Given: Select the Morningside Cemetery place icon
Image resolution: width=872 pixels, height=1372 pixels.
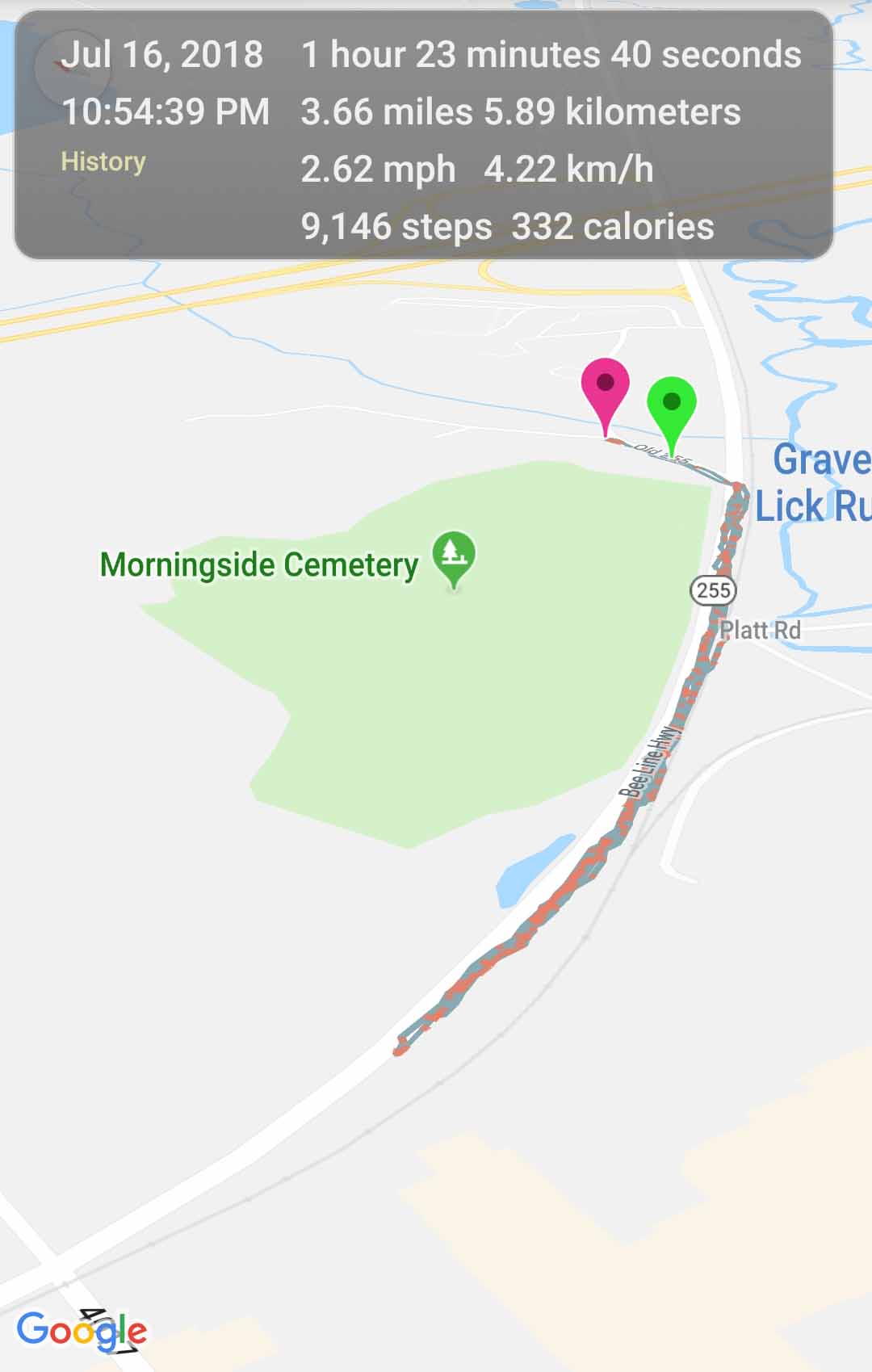Looking at the screenshot, I should pyautogui.click(x=454, y=556).
